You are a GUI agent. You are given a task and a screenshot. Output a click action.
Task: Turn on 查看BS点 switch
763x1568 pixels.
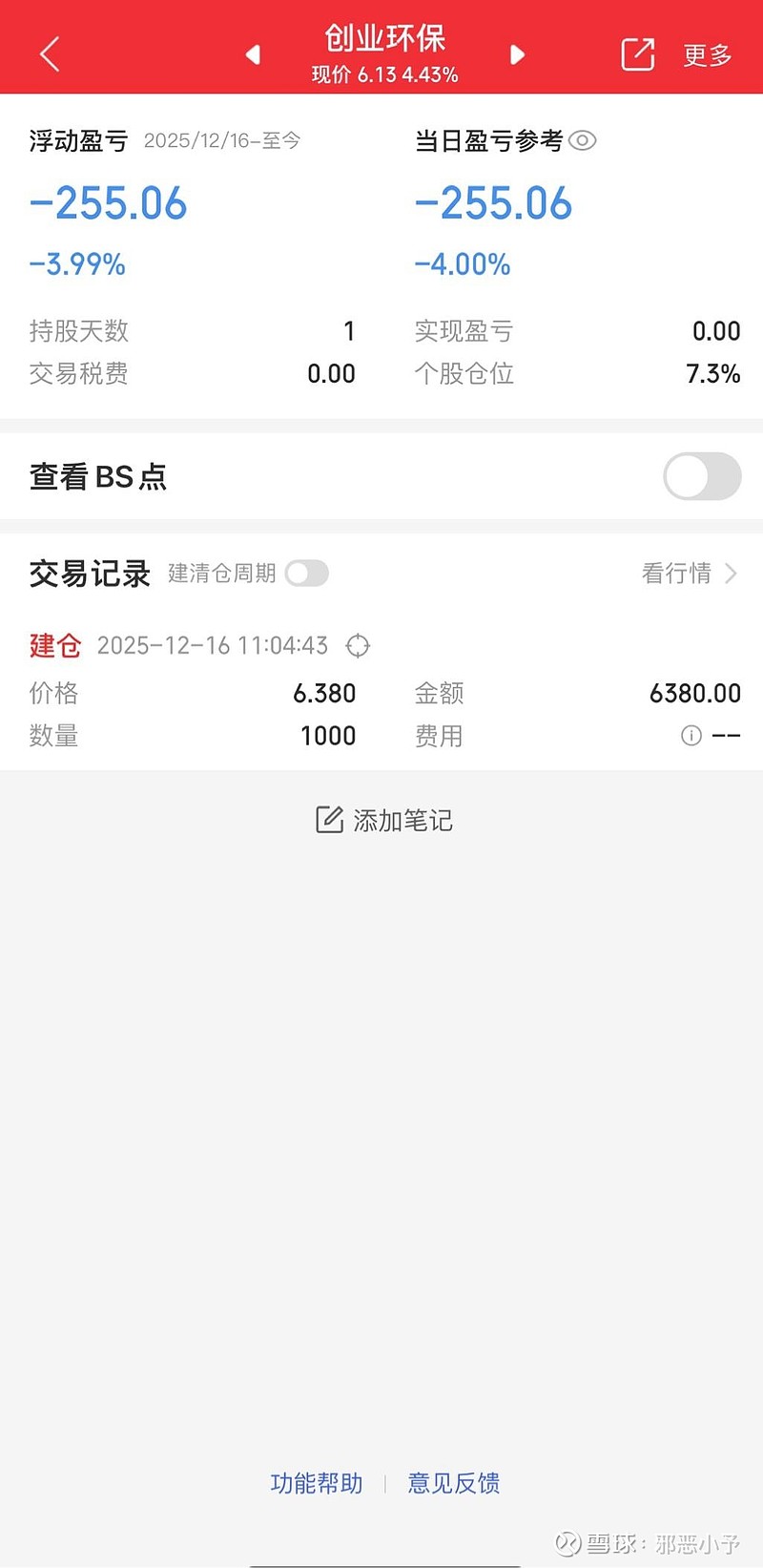[x=702, y=476]
